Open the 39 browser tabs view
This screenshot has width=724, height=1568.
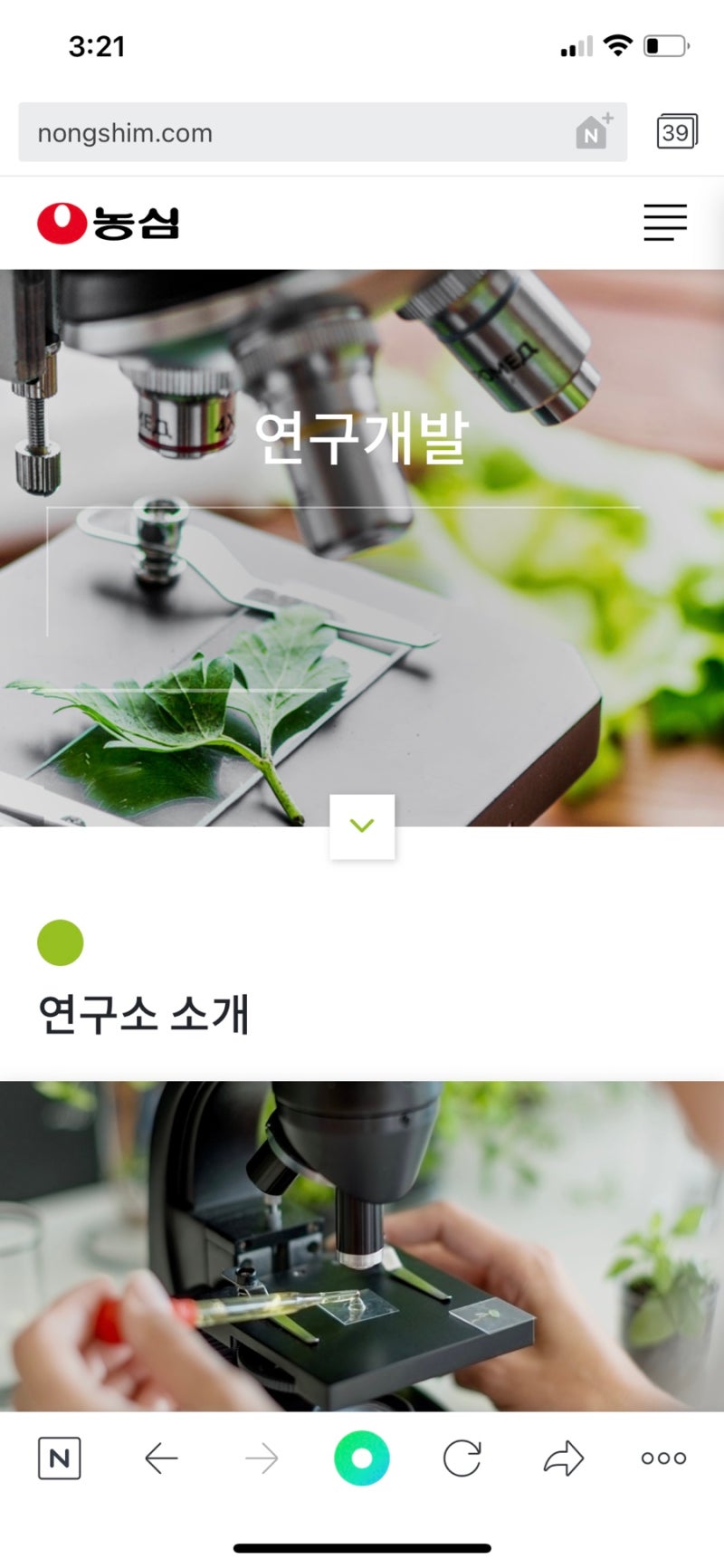(676, 132)
